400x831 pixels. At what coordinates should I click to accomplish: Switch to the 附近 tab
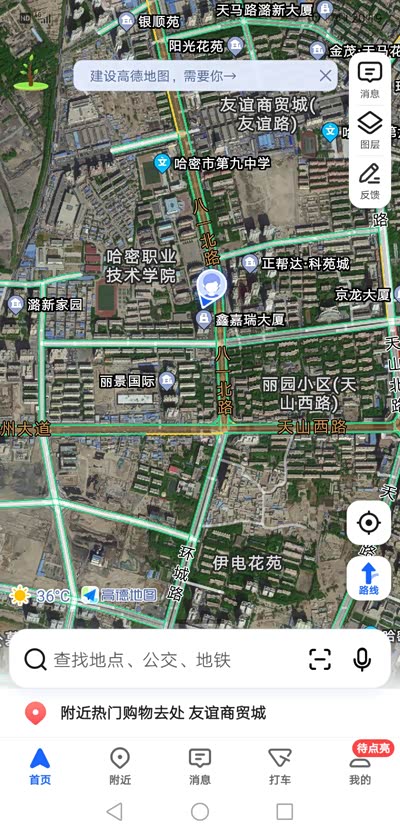pyautogui.click(x=120, y=766)
